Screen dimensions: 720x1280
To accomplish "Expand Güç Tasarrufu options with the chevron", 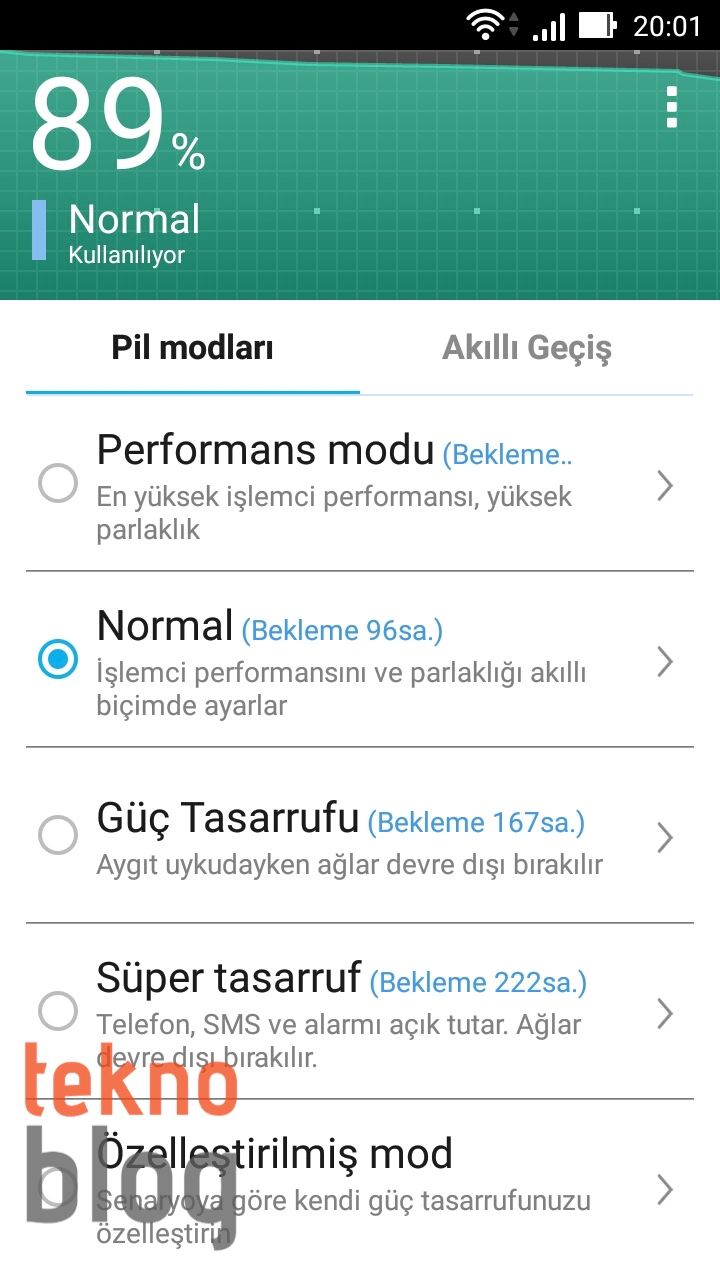I will point(664,837).
